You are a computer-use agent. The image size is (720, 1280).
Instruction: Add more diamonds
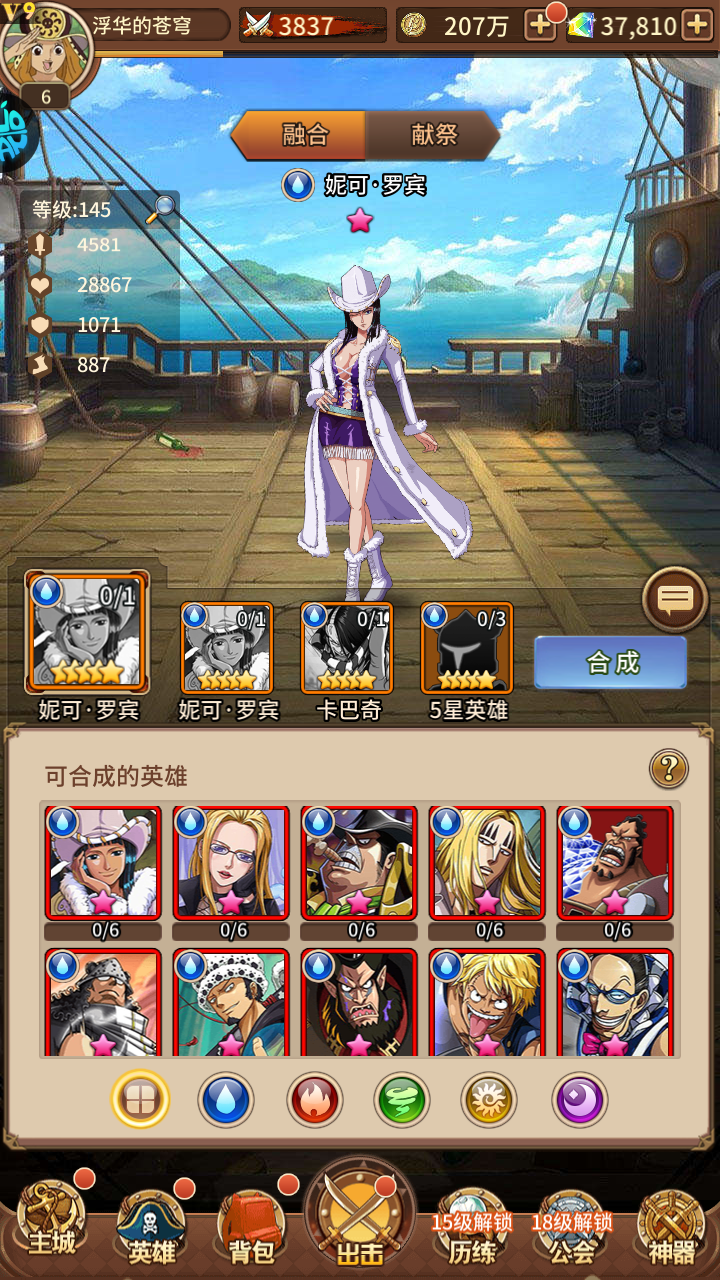tap(696, 26)
